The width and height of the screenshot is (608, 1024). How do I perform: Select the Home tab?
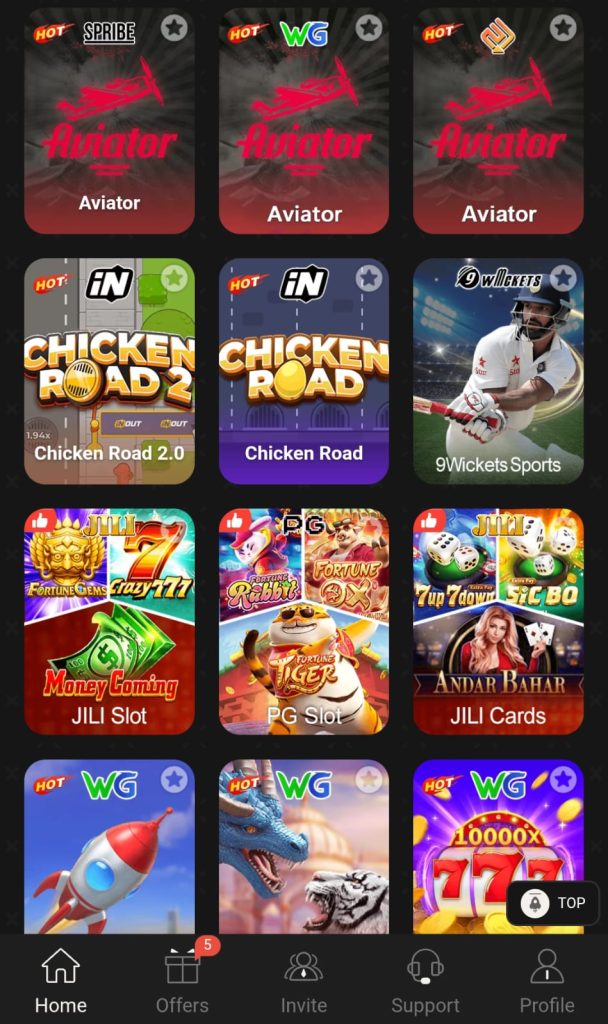click(x=61, y=982)
